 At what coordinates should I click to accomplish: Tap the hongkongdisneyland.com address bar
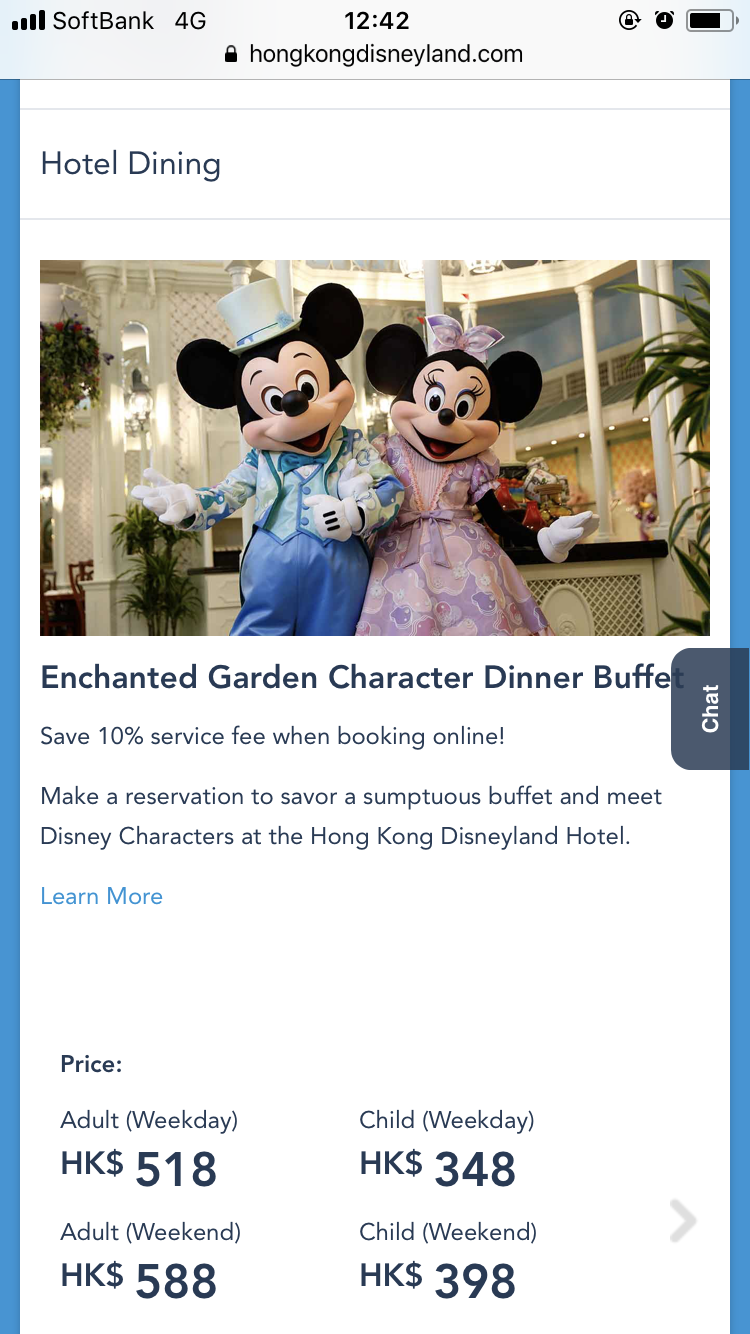pyautogui.click(x=375, y=54)
